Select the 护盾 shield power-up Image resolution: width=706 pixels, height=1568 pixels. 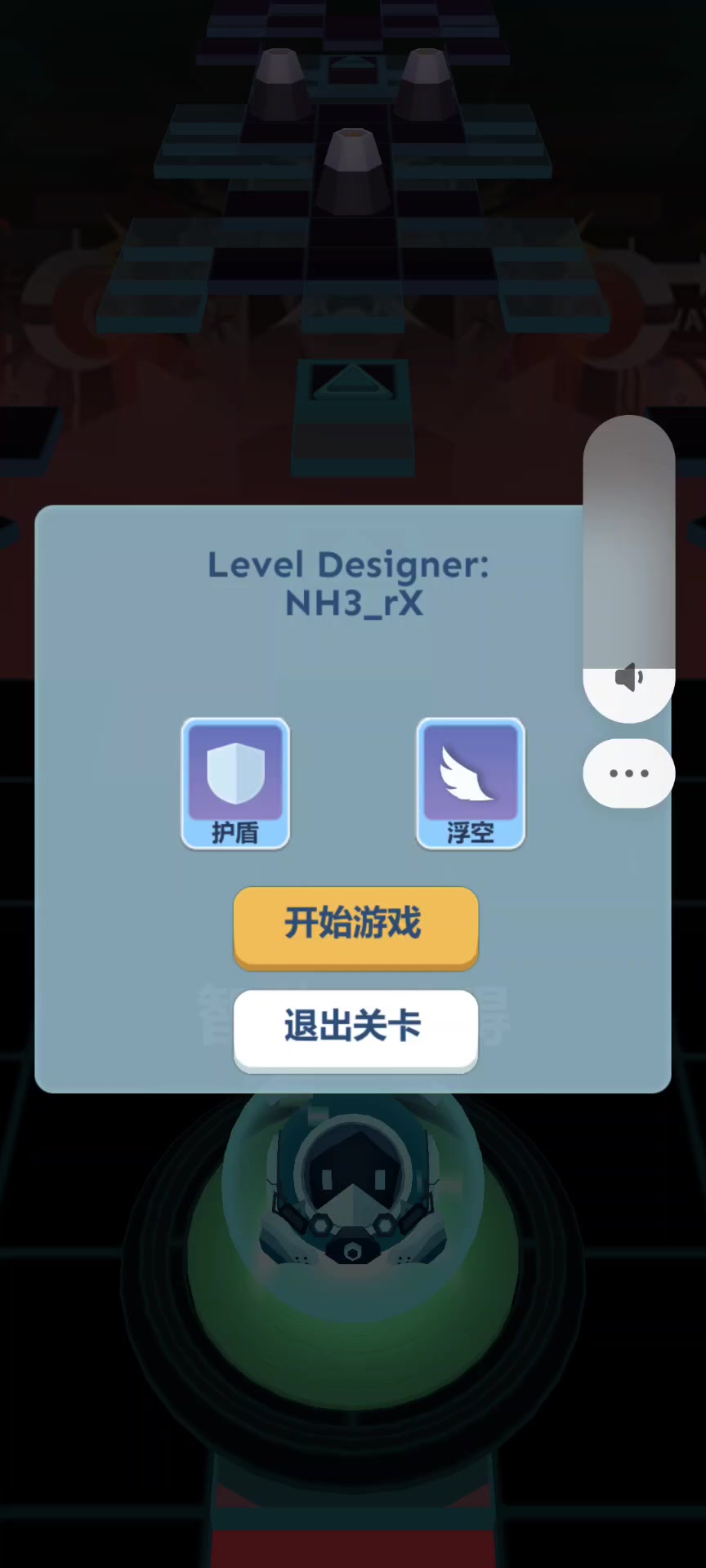point(235,783)
